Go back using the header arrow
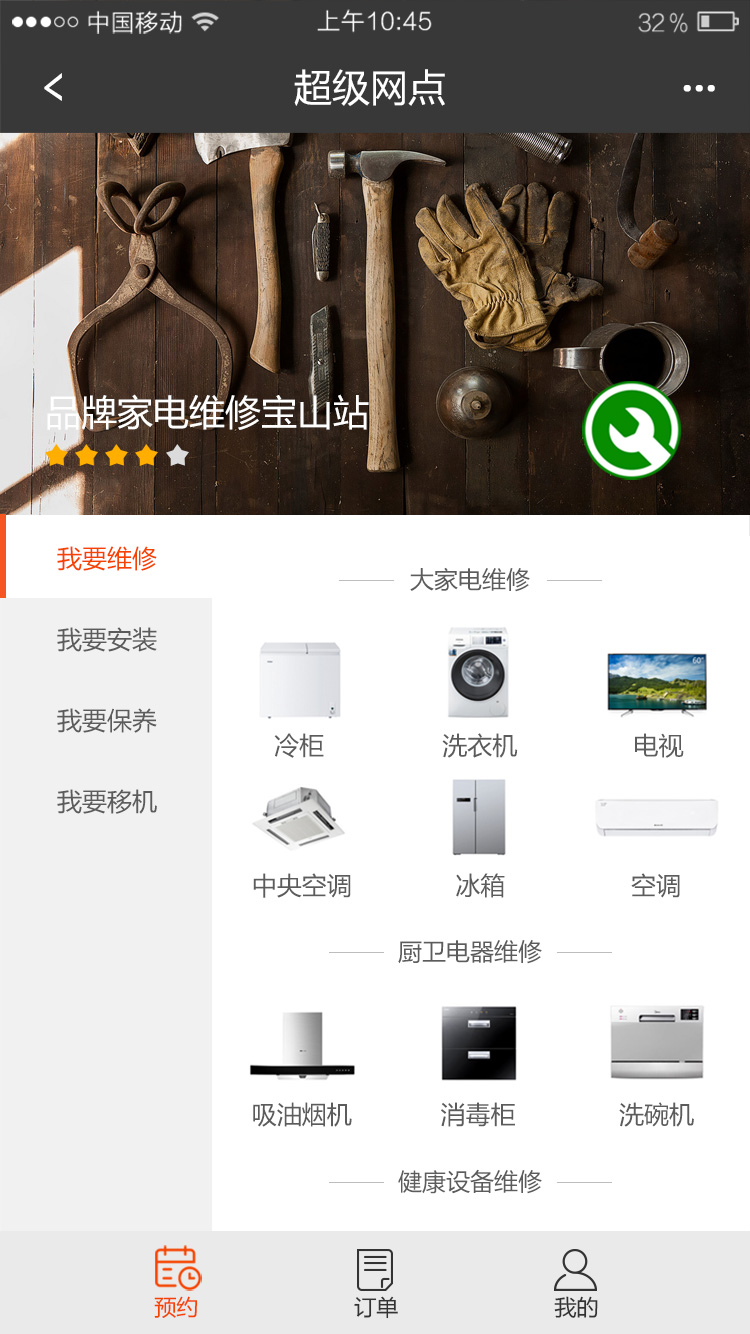Image resolution: width=750 pixels, height=1334 pixels. pyautogui.click(x=54, y=88)
